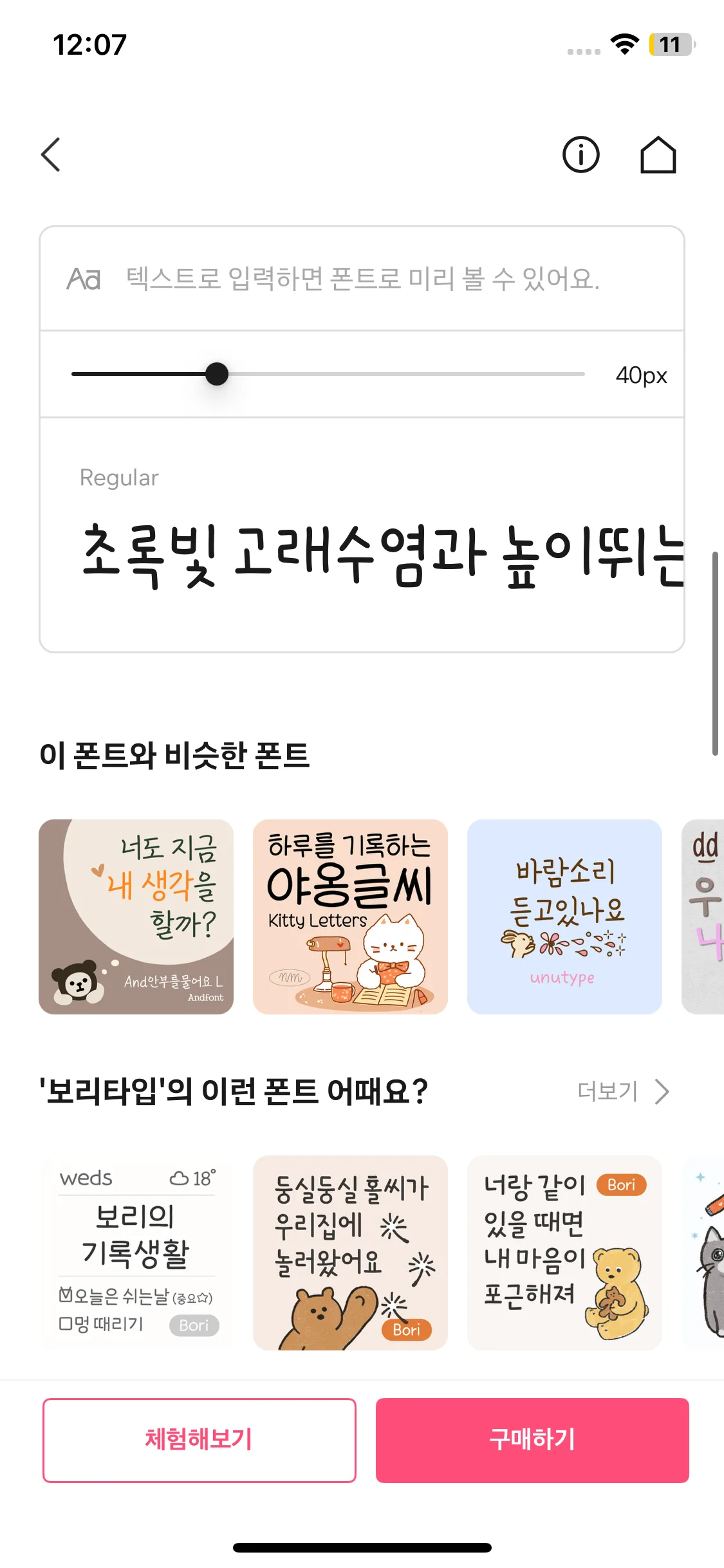The height and width of the screenshot is (1568, 724).
Task: Tap the 구매하기 purchase button
Action: click(x=532, y=1441)
